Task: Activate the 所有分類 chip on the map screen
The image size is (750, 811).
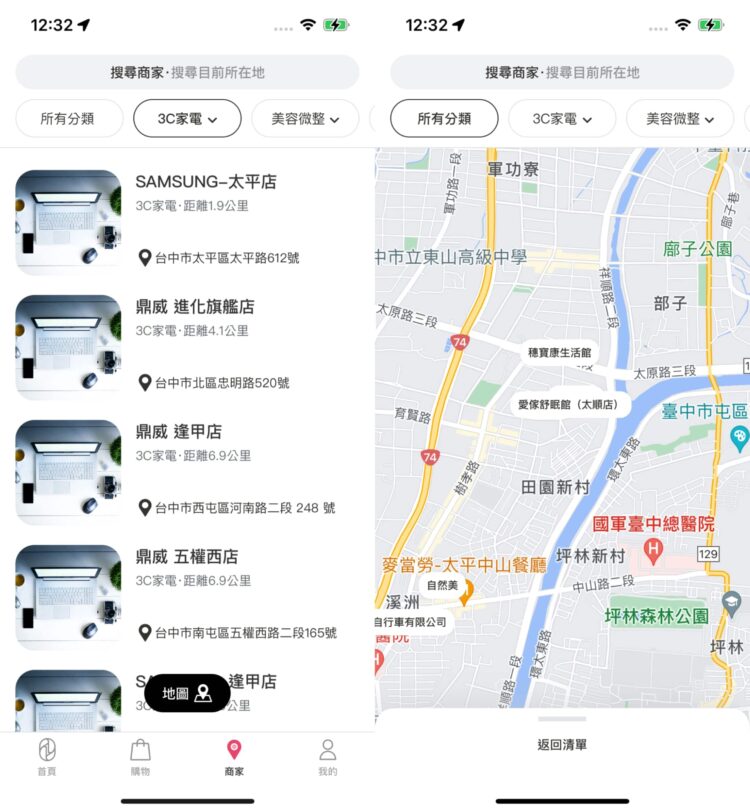Action: [446, 117]
